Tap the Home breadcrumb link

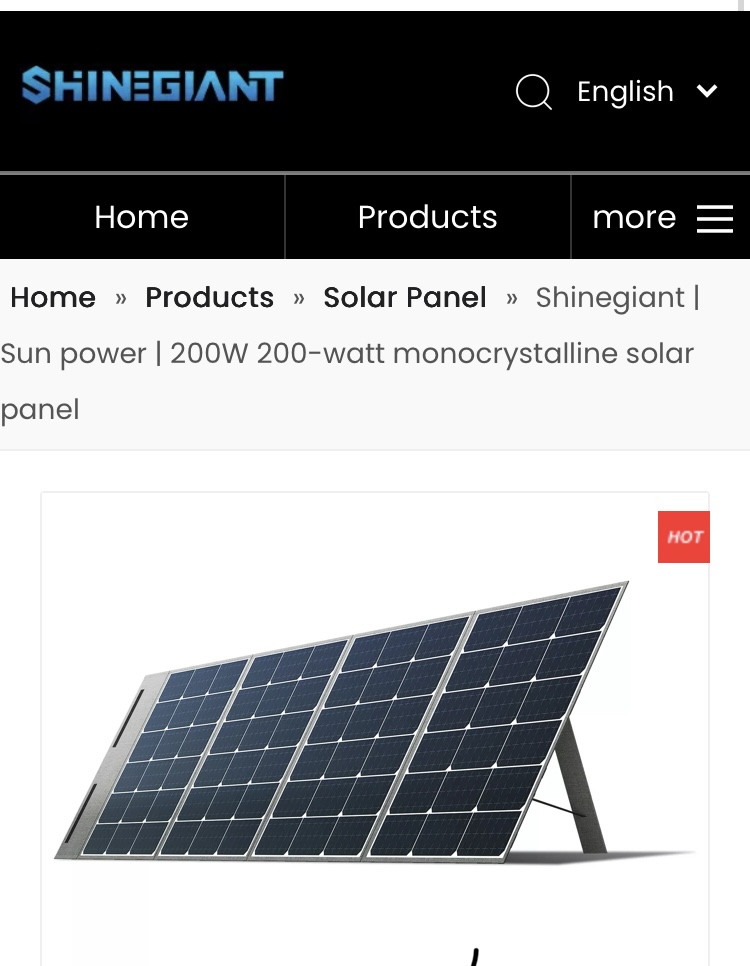click(53, 297)
